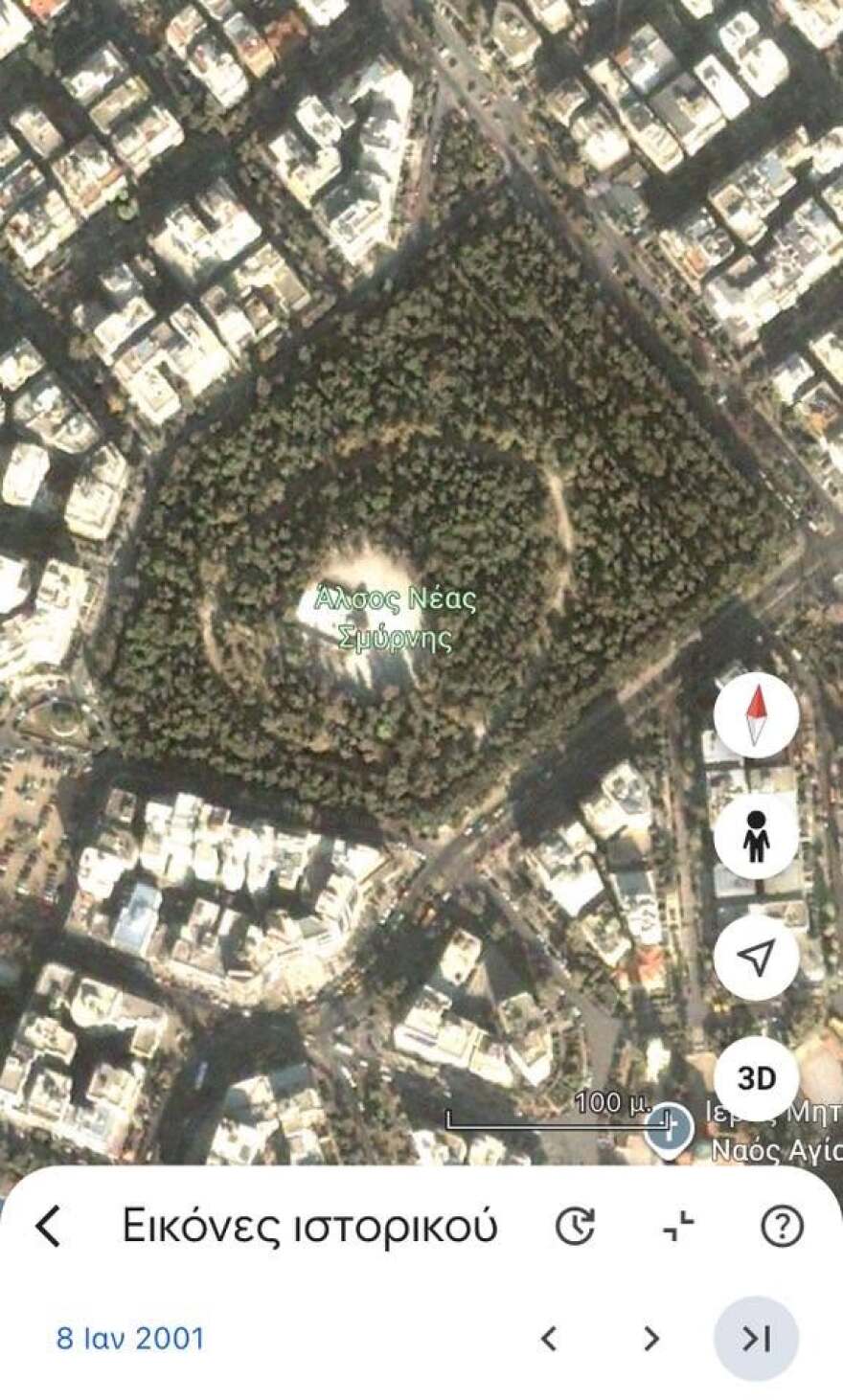The height and width of the screenshot is (1400, 843).
Task: Center map on my location
Action: (756, 958)
